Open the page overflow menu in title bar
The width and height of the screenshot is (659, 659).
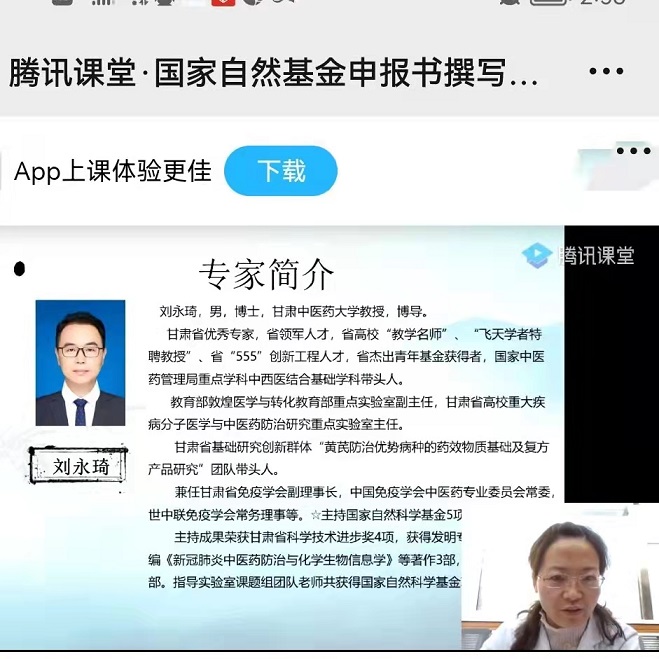(x=606, y=73)
